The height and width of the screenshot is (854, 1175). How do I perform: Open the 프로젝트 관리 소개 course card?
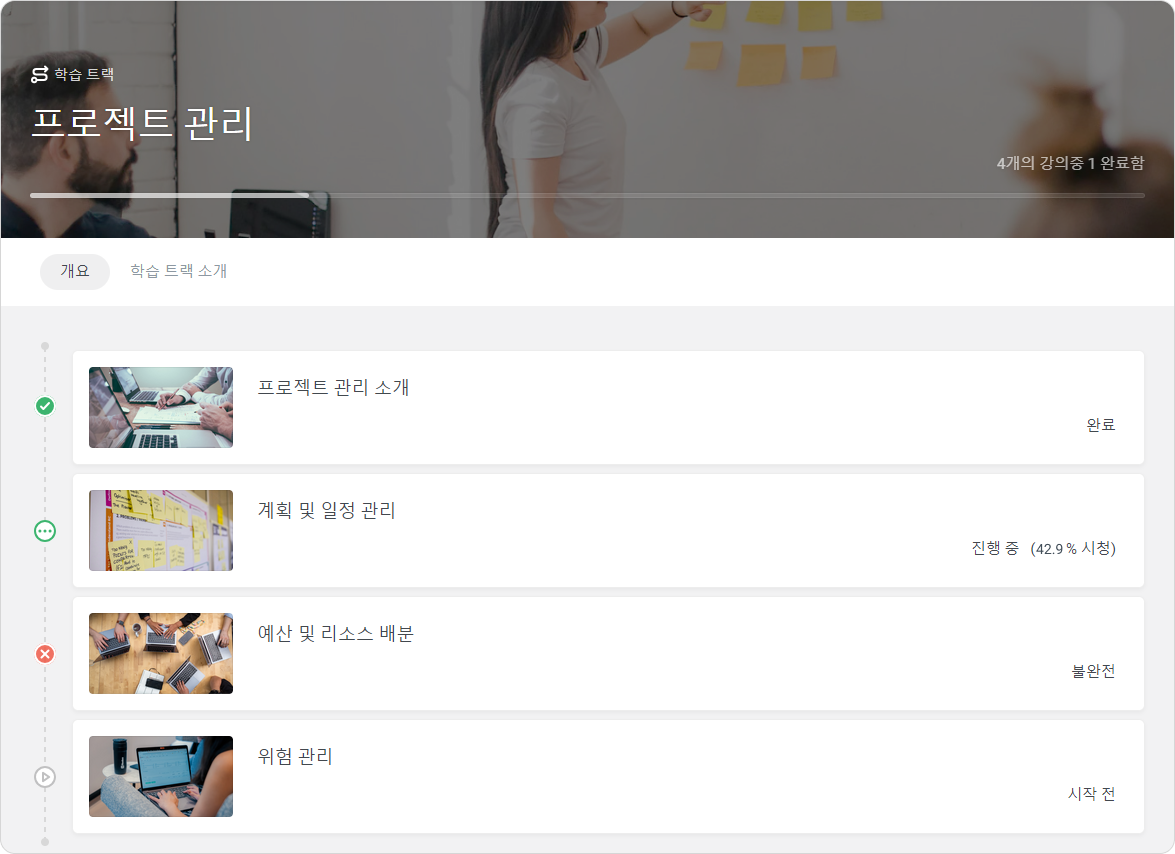[608, 408]
